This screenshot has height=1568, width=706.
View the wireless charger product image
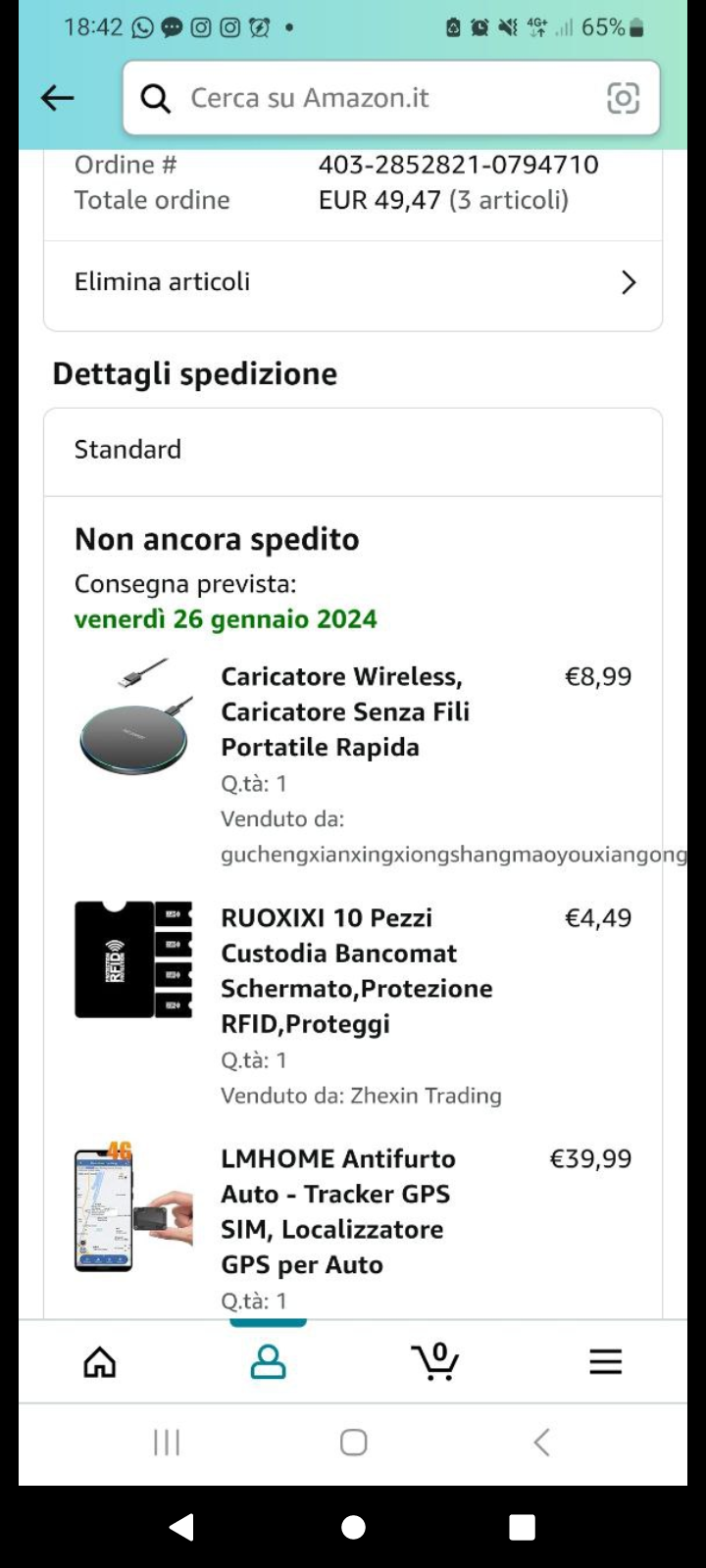pyautogui.click(x=134, y=717)
